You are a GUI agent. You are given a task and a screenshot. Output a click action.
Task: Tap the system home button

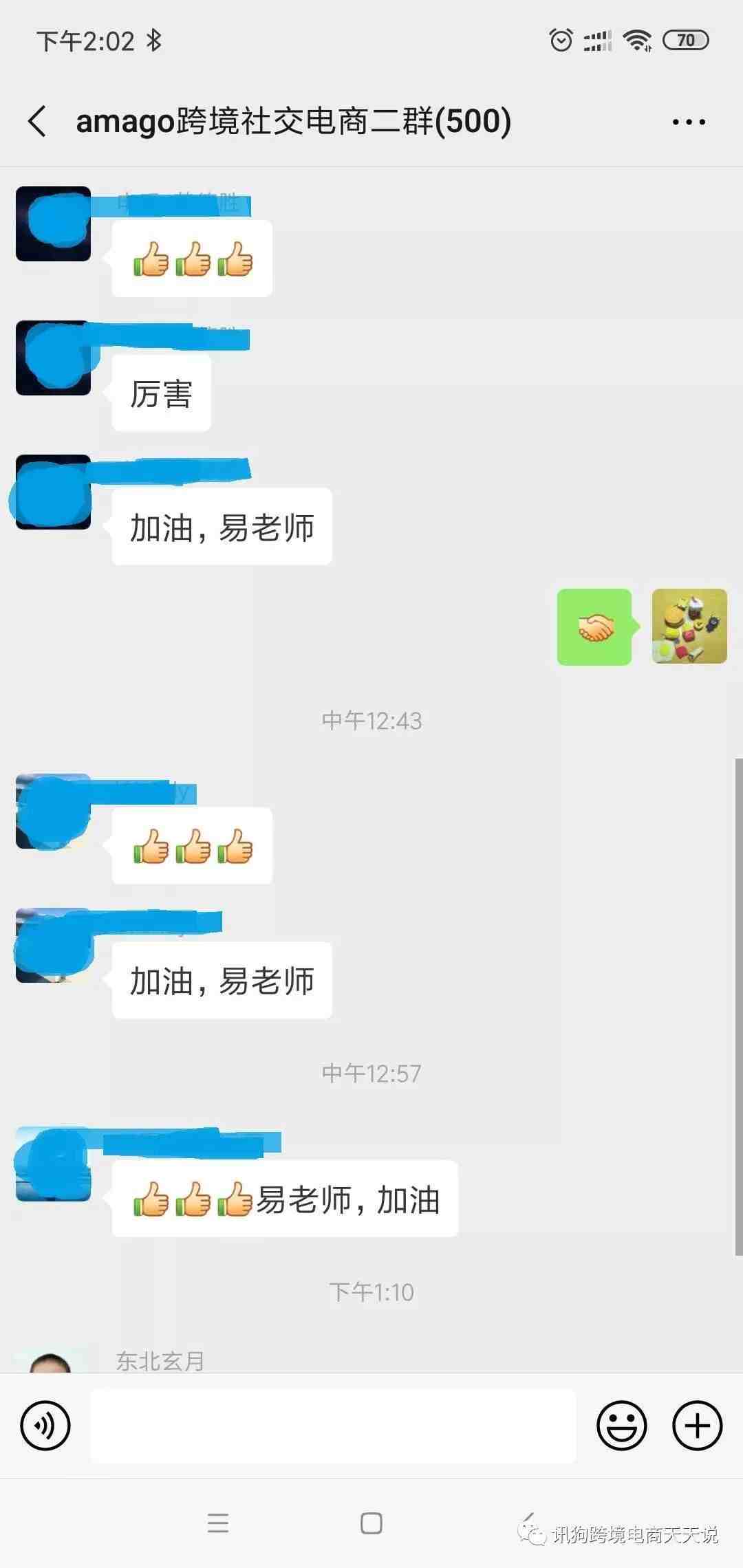[371, 1523]
